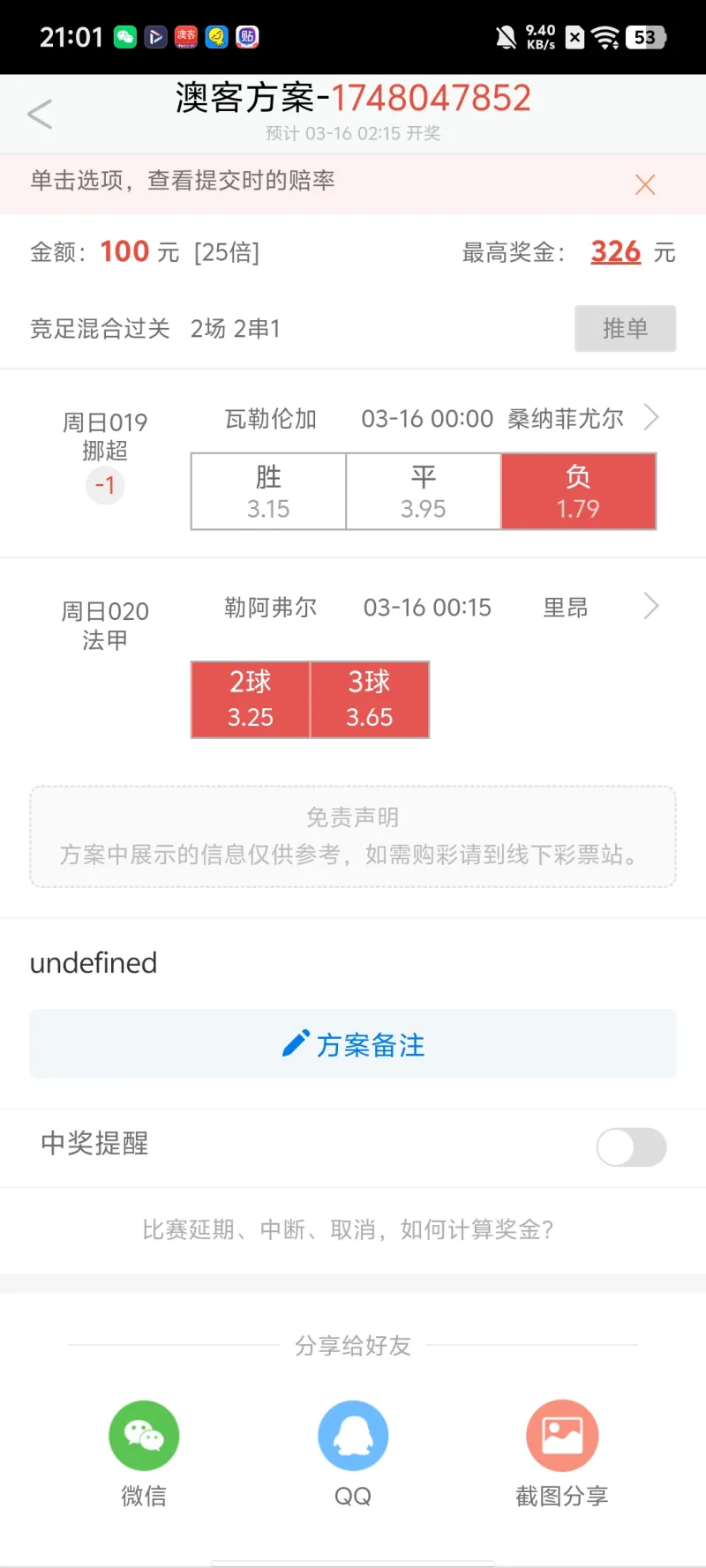The image size is (706, 1568).
Task: Dismiss the odds tip banner with the X
Action: click(x=644, y=183)
